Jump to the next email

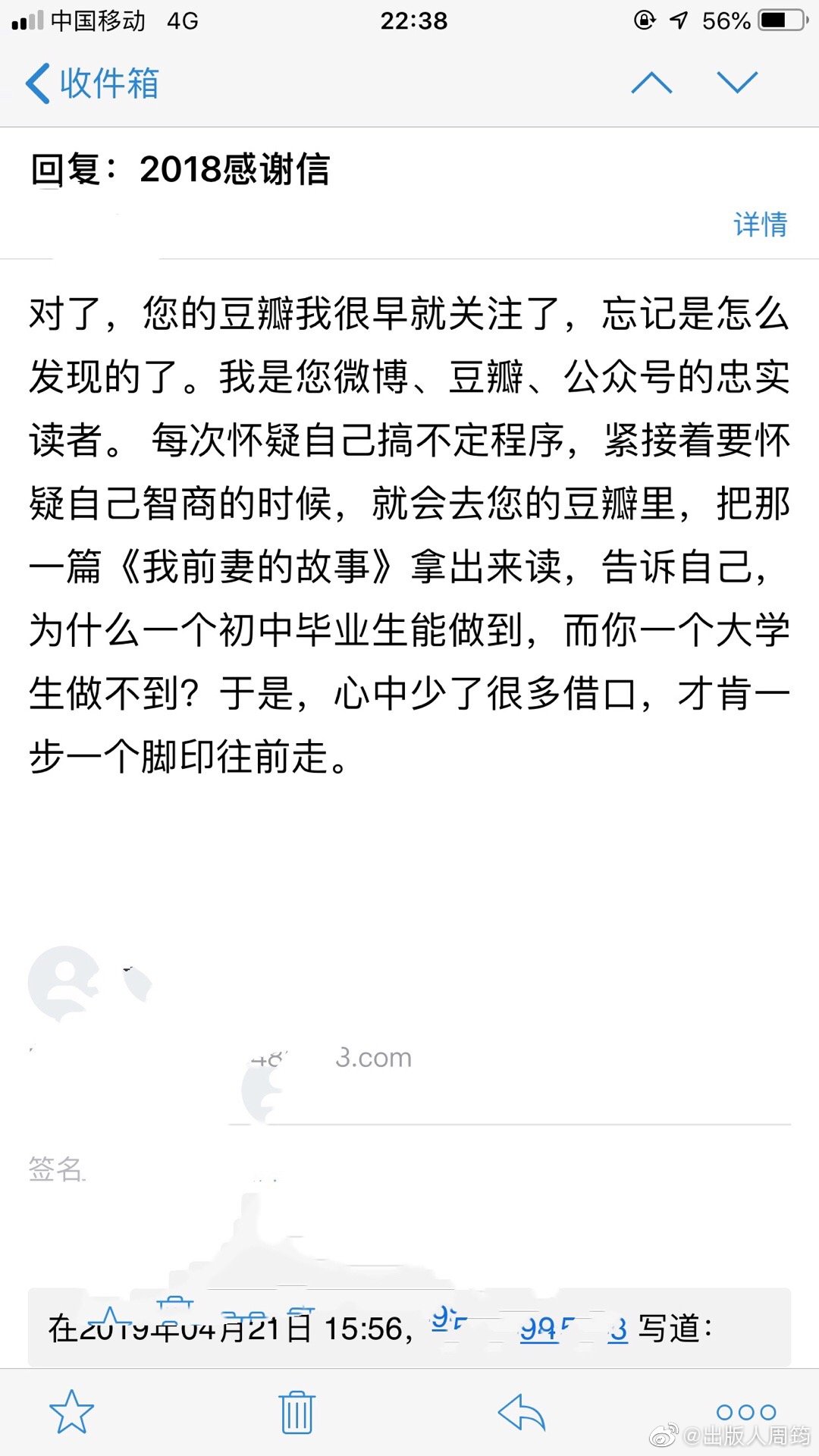click(x=737, y=83)
